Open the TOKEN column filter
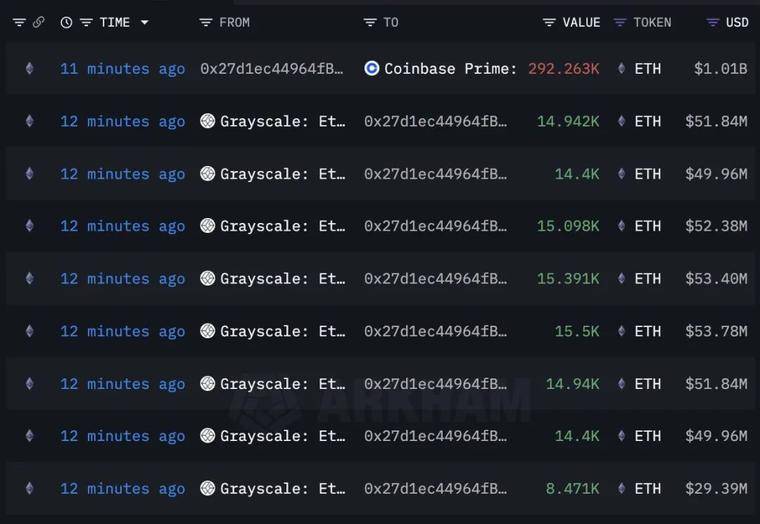 [x=620, y=22]
